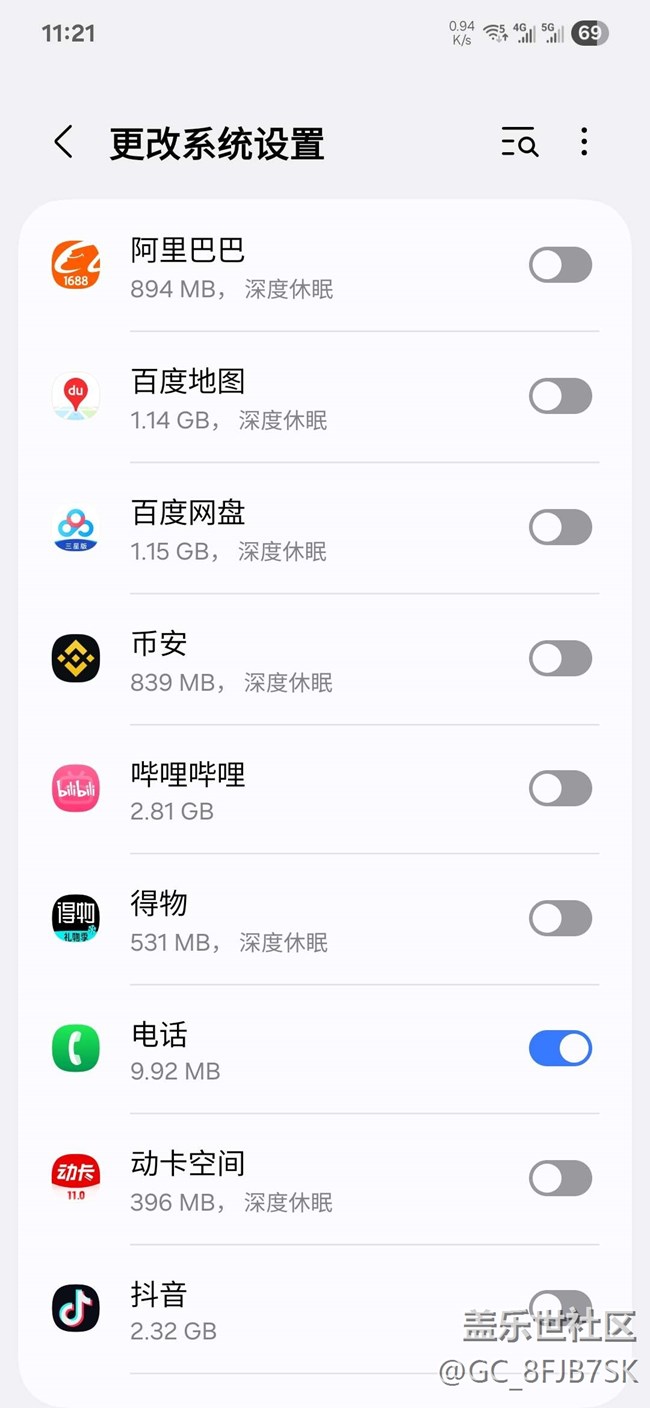The image size is (650, 1408).
Task: Switch on the 哔哩哔哩 toggle
Action: [x=560, y=788]
